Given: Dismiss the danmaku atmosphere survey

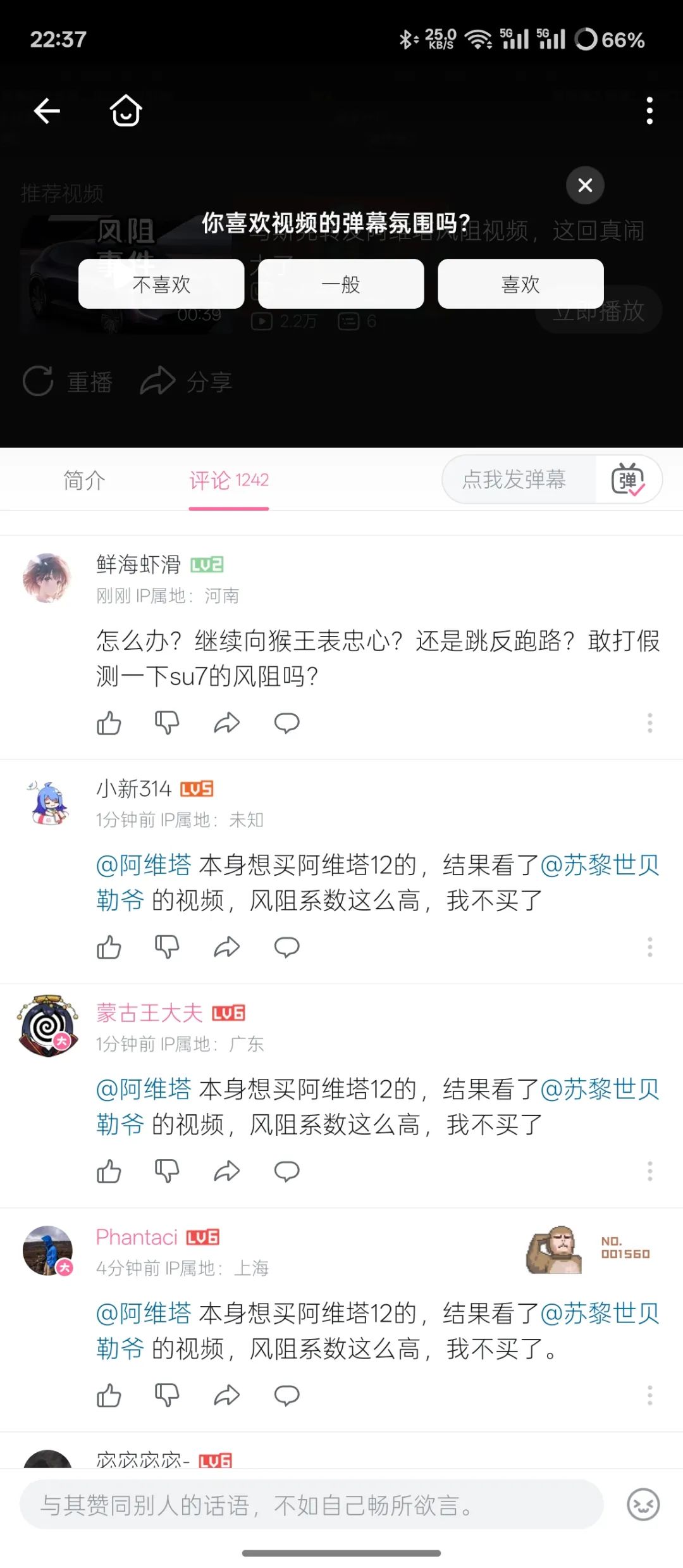Looking at the screenshot, I should (x=585, y=185).
